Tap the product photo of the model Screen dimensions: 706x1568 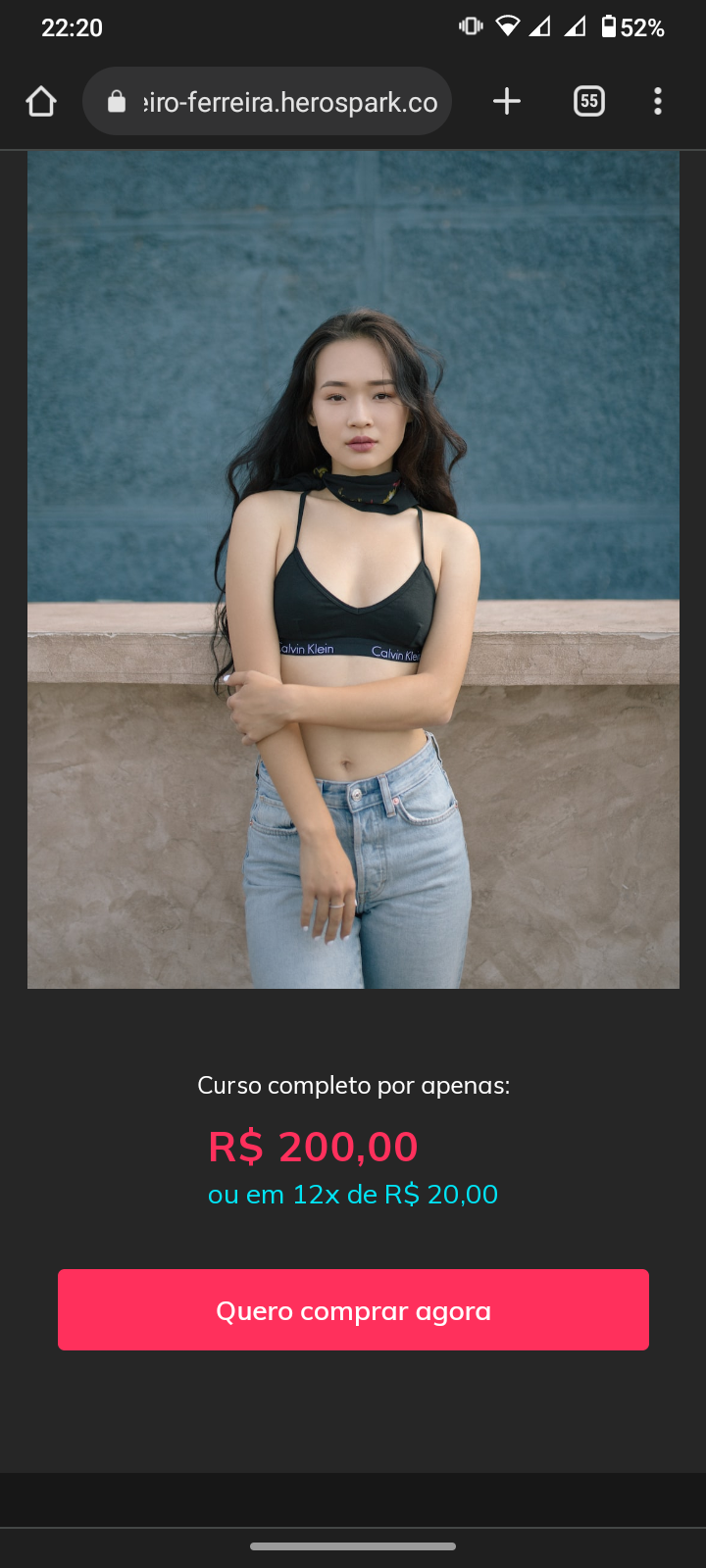click(x=353, y=568)
